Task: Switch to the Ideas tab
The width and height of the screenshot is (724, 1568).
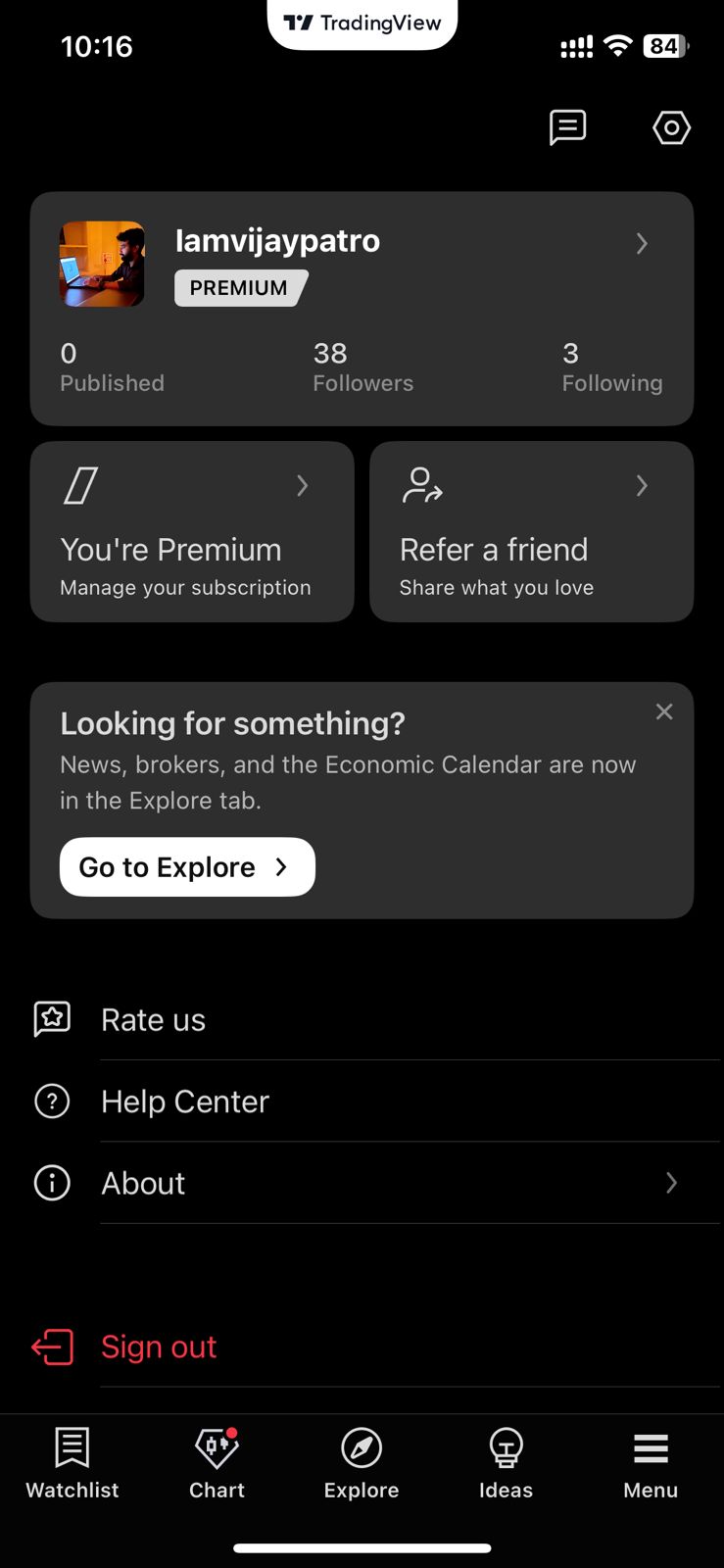Action: tap(506, 1462)
